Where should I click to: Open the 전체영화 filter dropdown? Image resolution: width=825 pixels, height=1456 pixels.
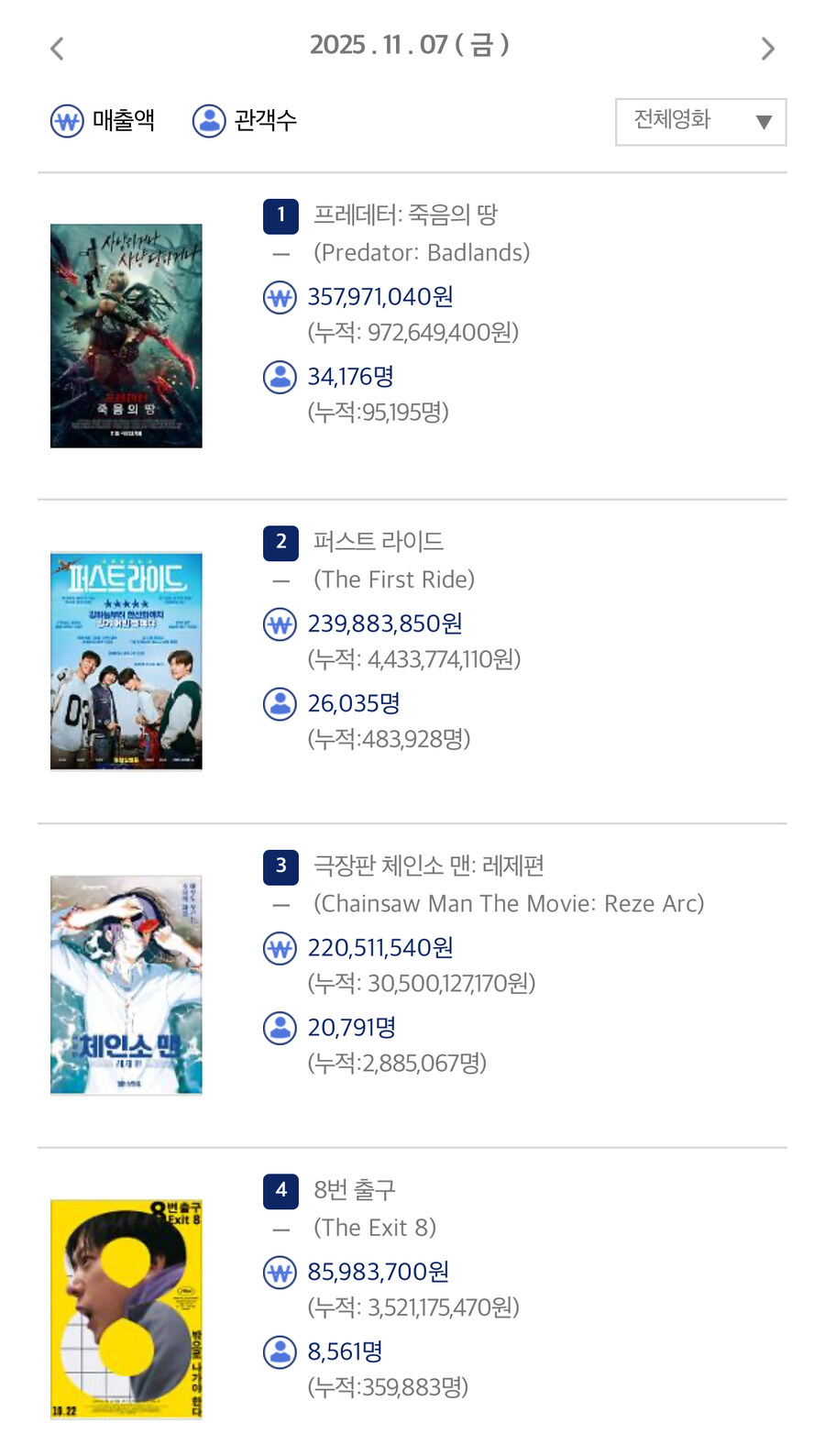tap(700, 122)
